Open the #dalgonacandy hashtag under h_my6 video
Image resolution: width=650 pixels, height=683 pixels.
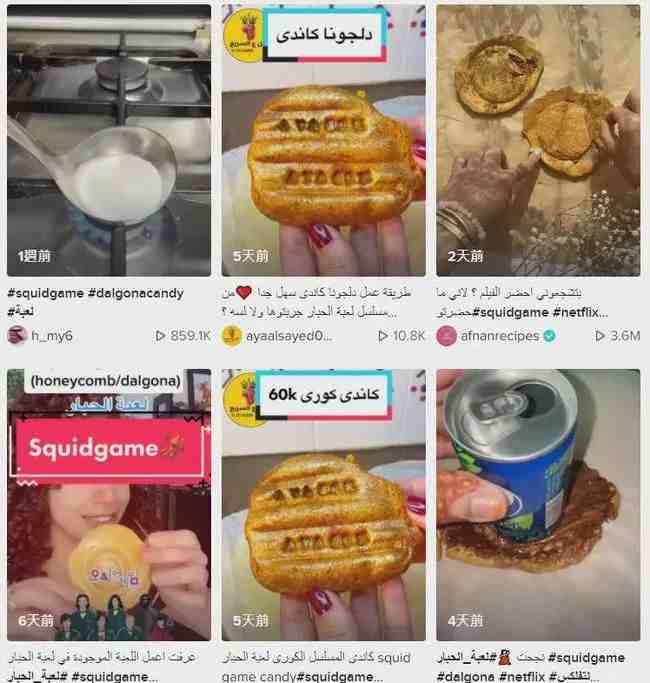coord(137,293)
